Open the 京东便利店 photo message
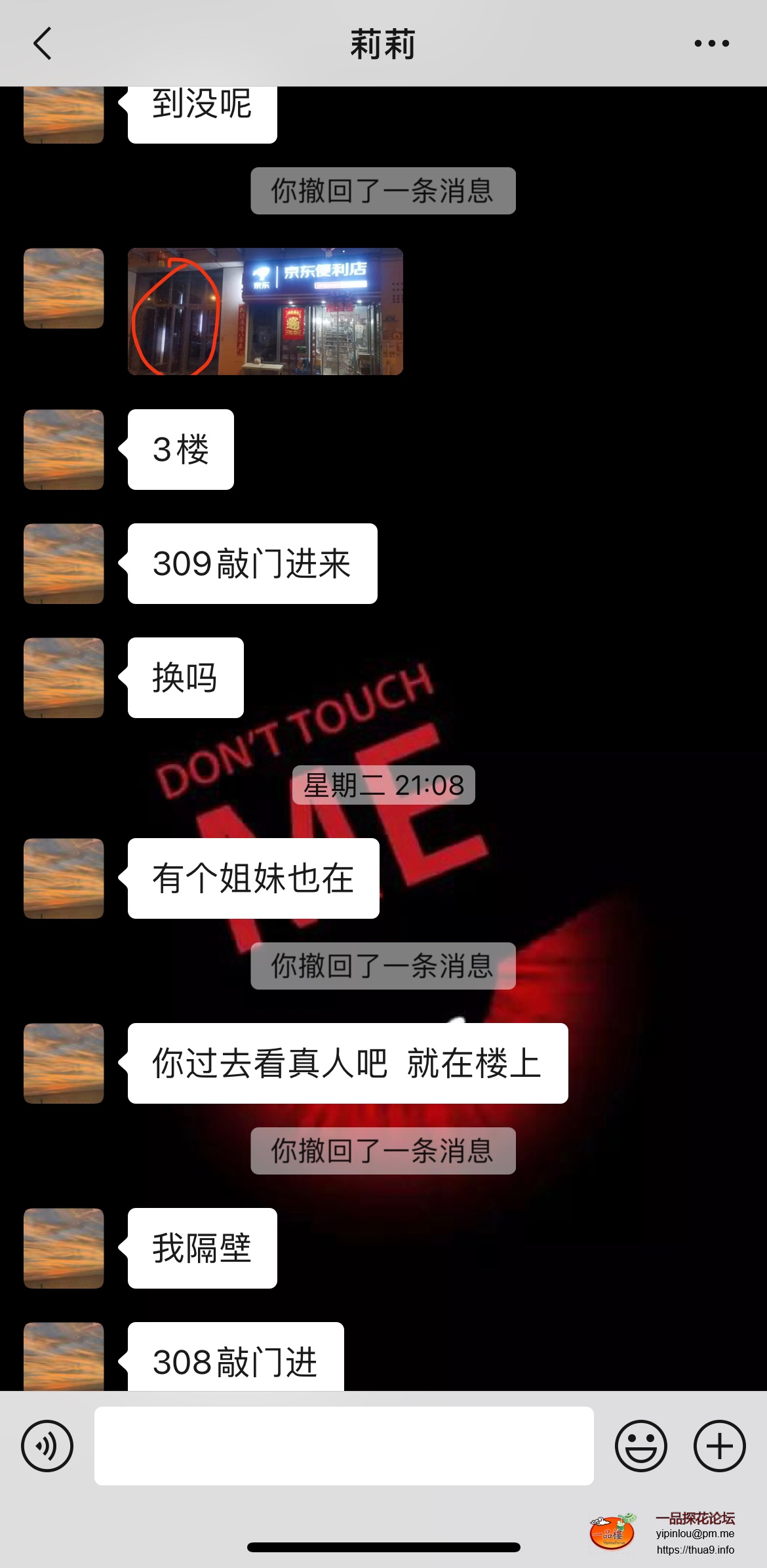767x1568 pixels. pyautogui.click(x=265, y=312)
